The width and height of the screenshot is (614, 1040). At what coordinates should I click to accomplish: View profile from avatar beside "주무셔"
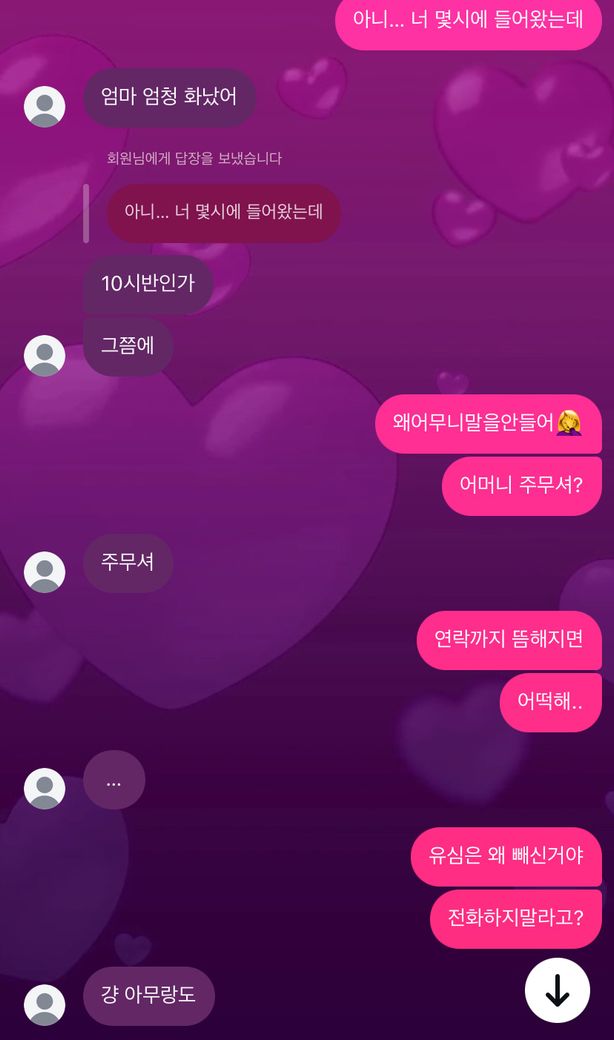click(x=44, y=572)
